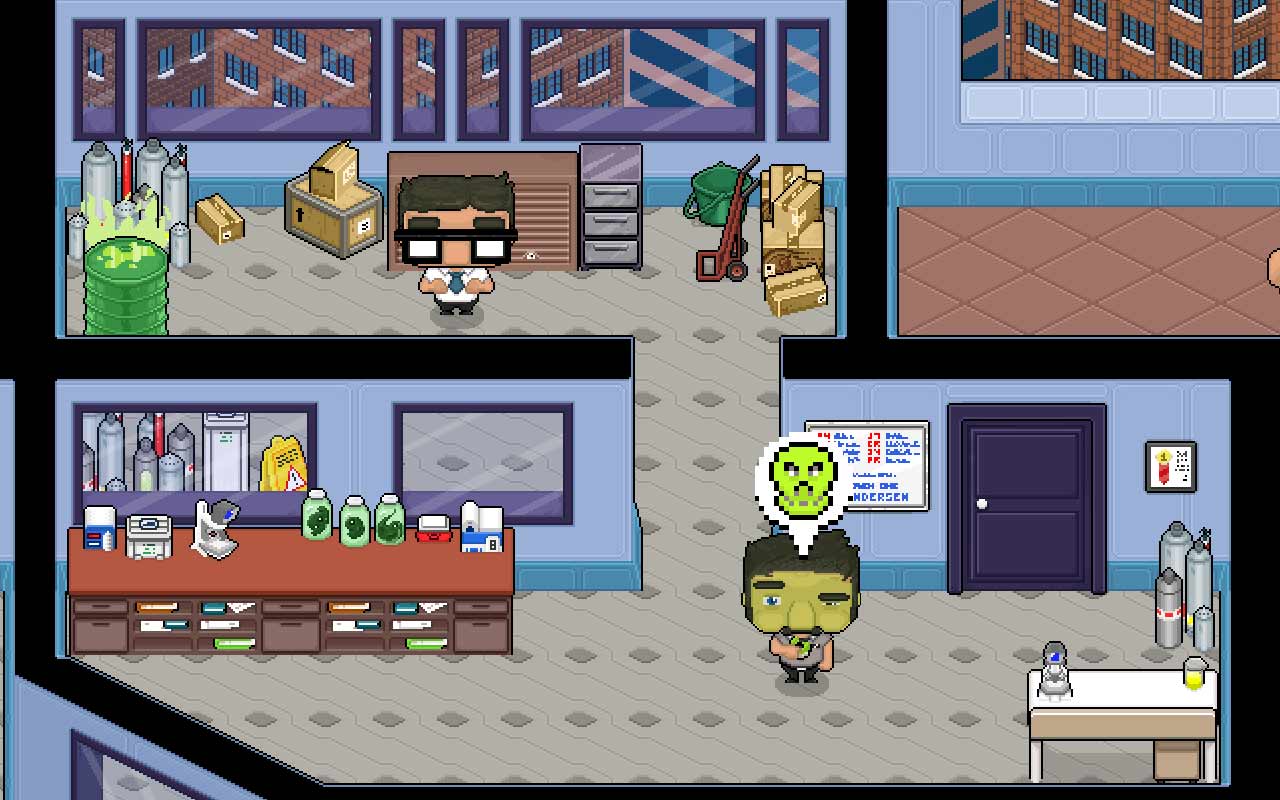The image size is (1280, 800).
Task: Tap the fire safety sign by door
Action: click(x=1170, y=466)
